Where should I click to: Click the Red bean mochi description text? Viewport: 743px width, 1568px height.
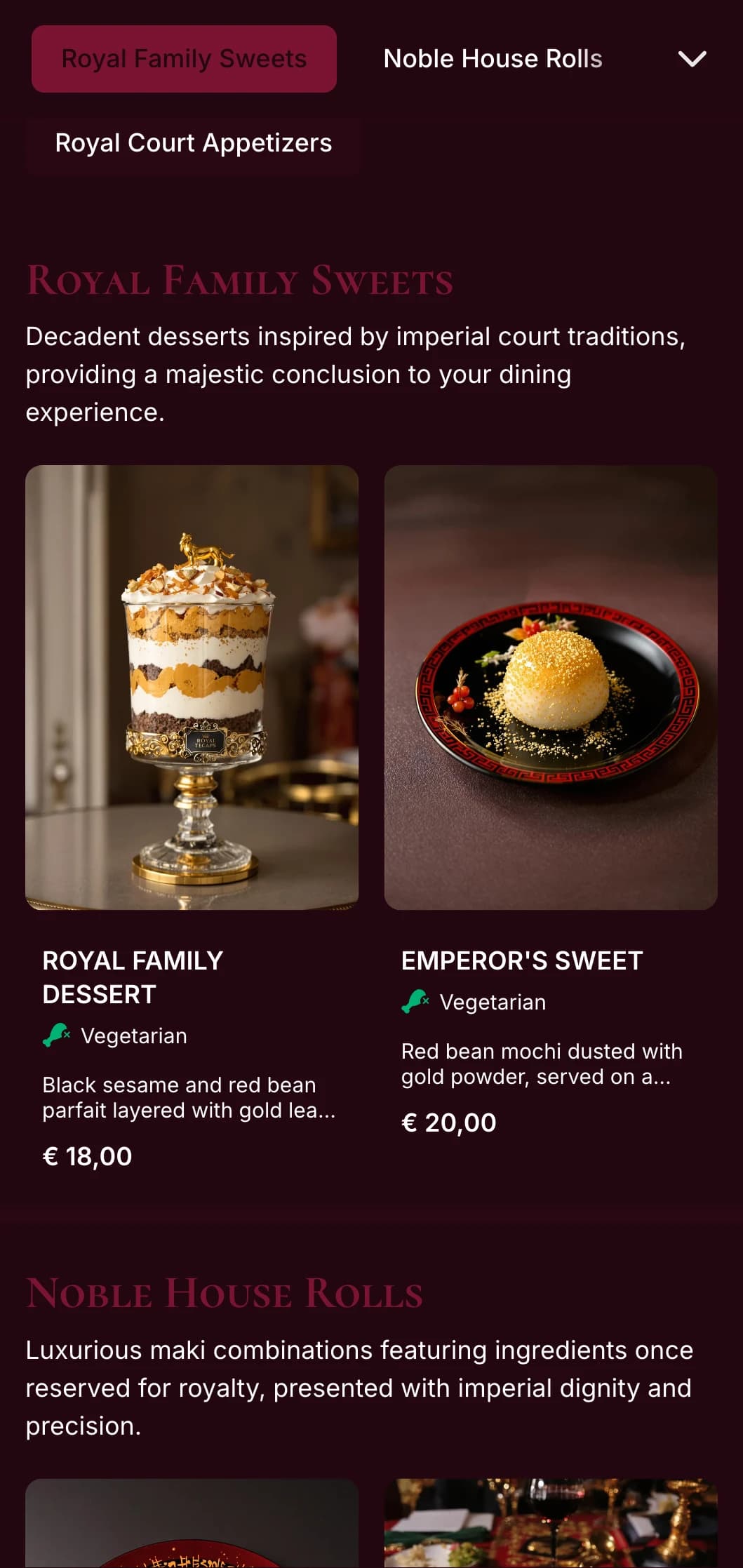[x=541, y=1064]
